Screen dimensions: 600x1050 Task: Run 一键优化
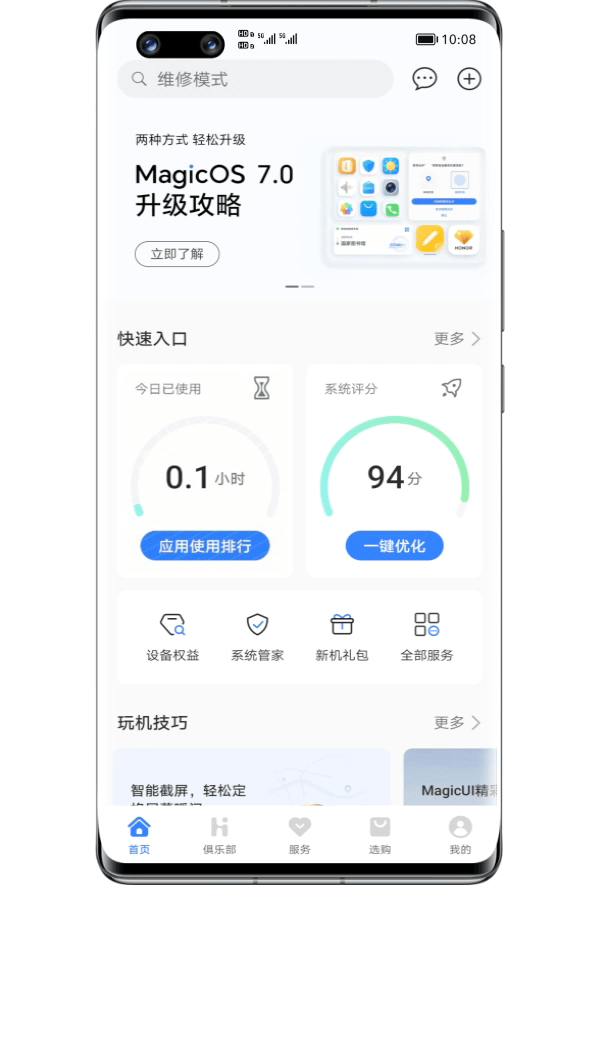pos(394,546)
